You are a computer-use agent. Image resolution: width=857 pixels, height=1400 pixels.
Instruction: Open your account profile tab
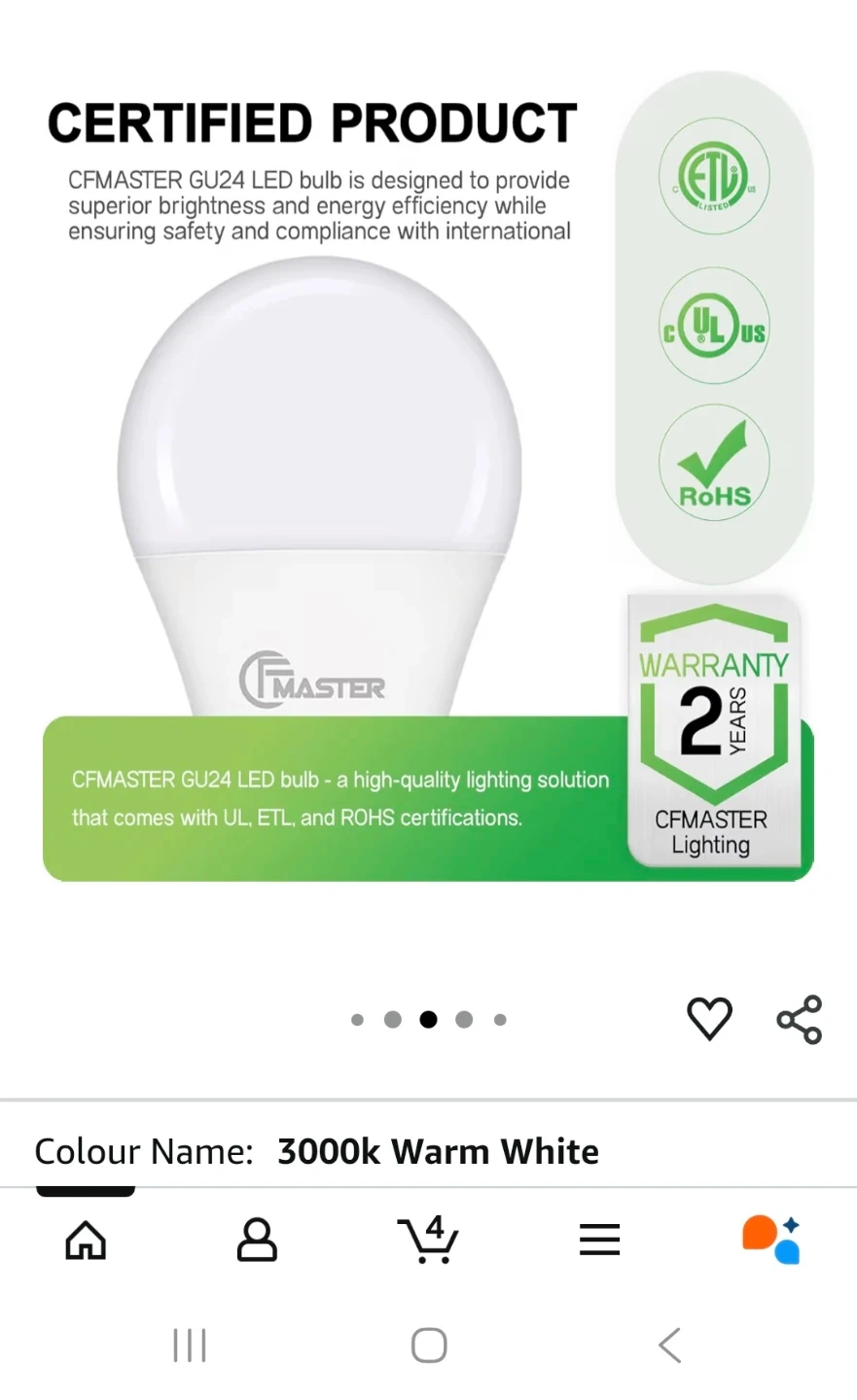click(257, 1241)
